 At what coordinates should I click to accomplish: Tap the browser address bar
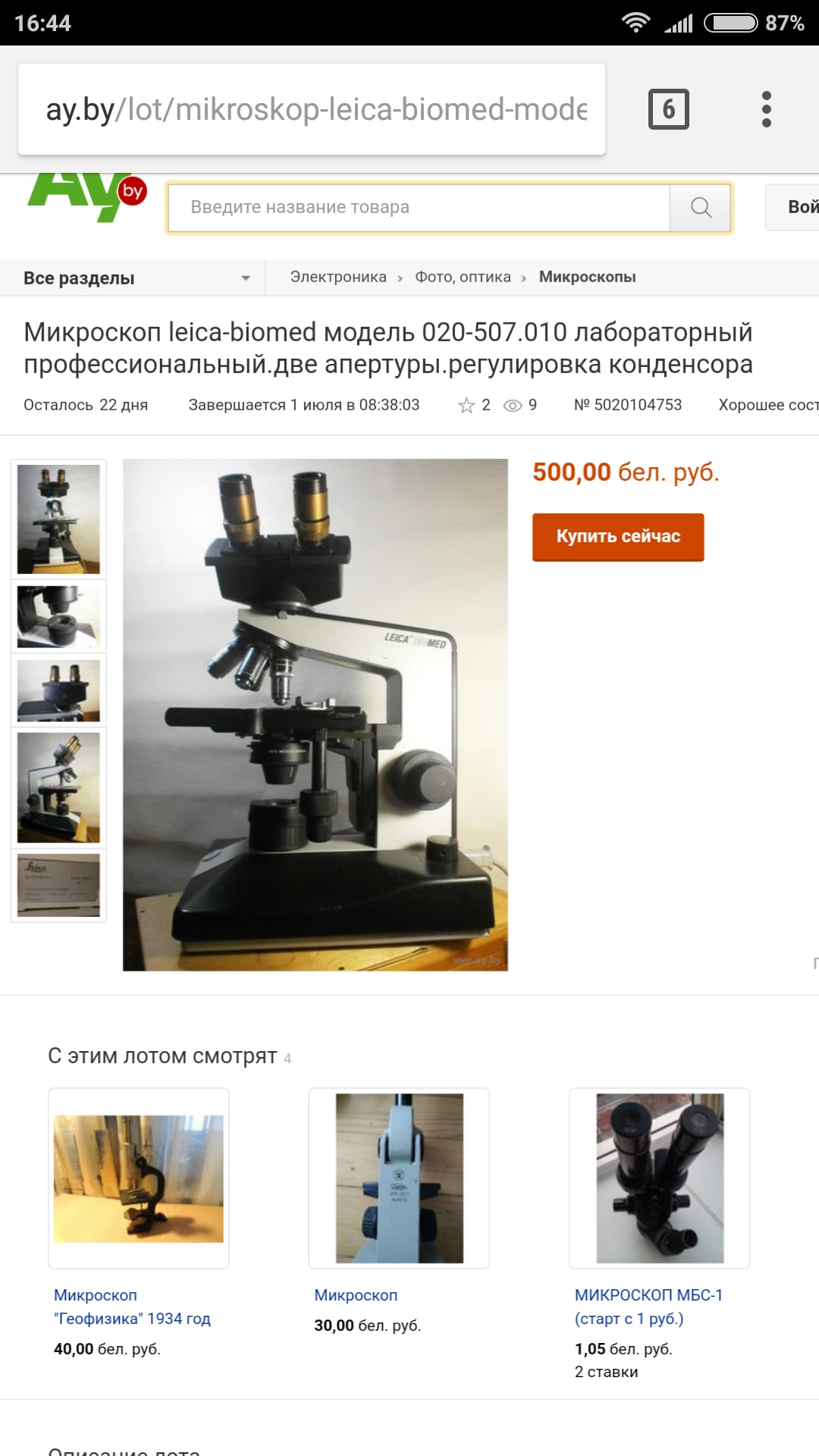pos(311,109)
